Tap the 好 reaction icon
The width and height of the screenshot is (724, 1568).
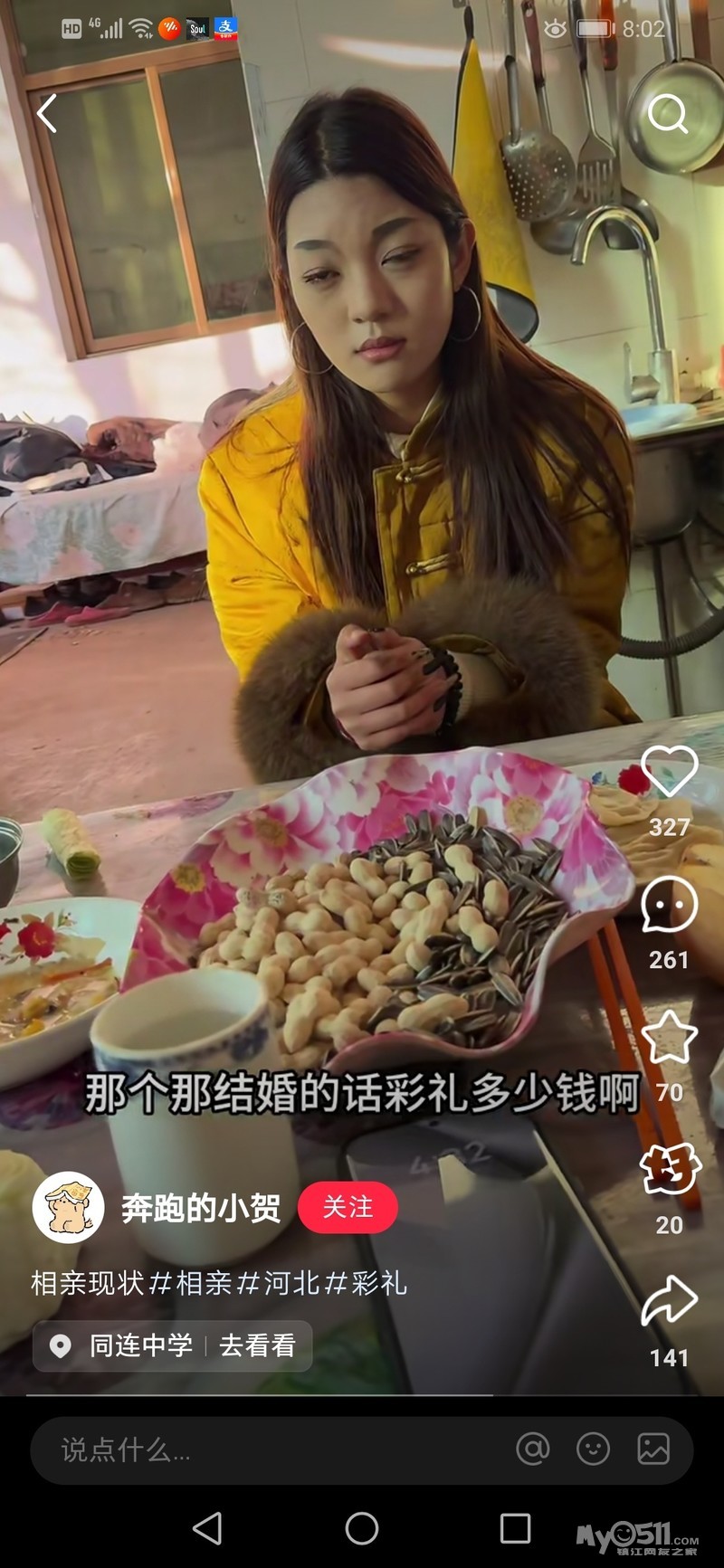(670, 1169)
